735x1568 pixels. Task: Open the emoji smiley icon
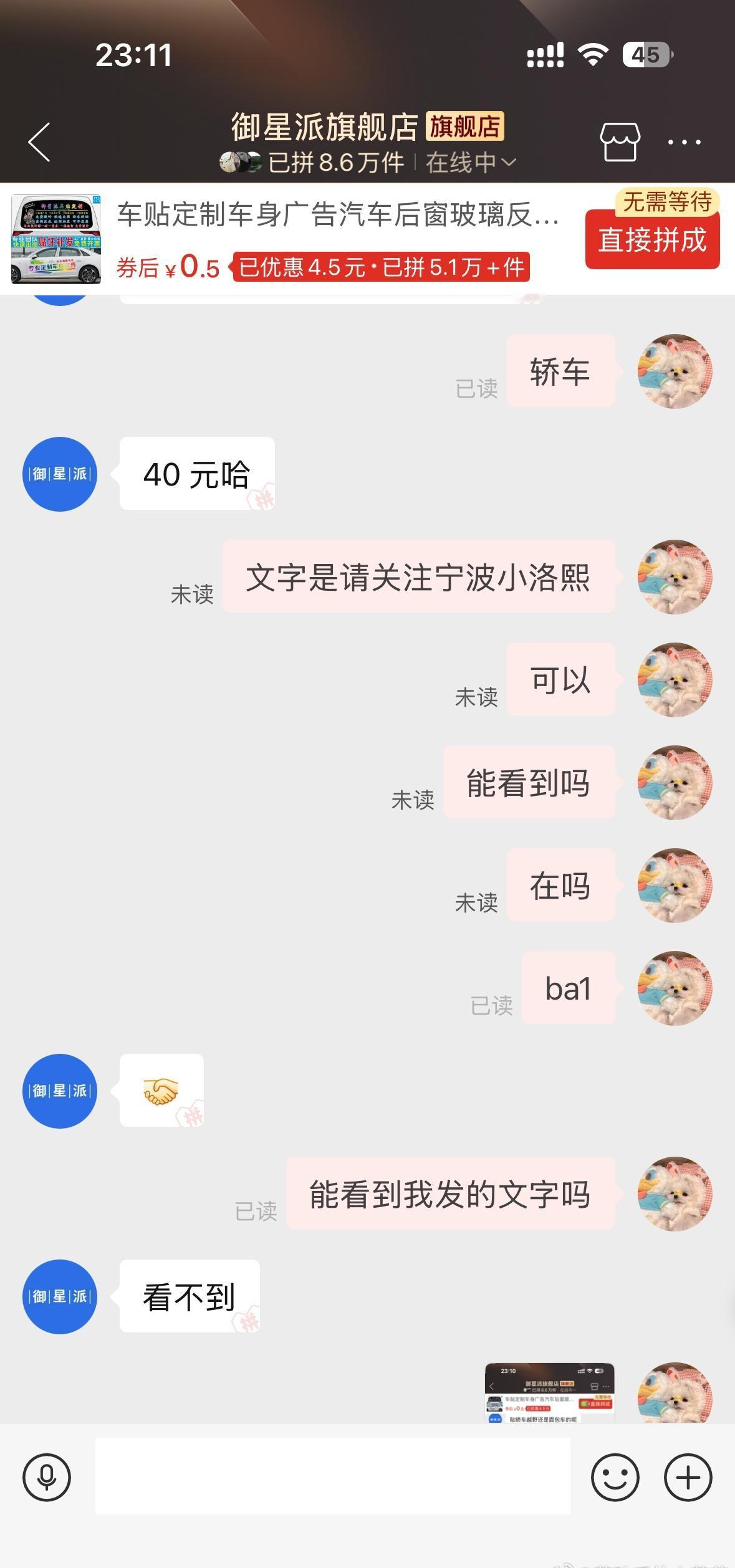point(616,1476)
